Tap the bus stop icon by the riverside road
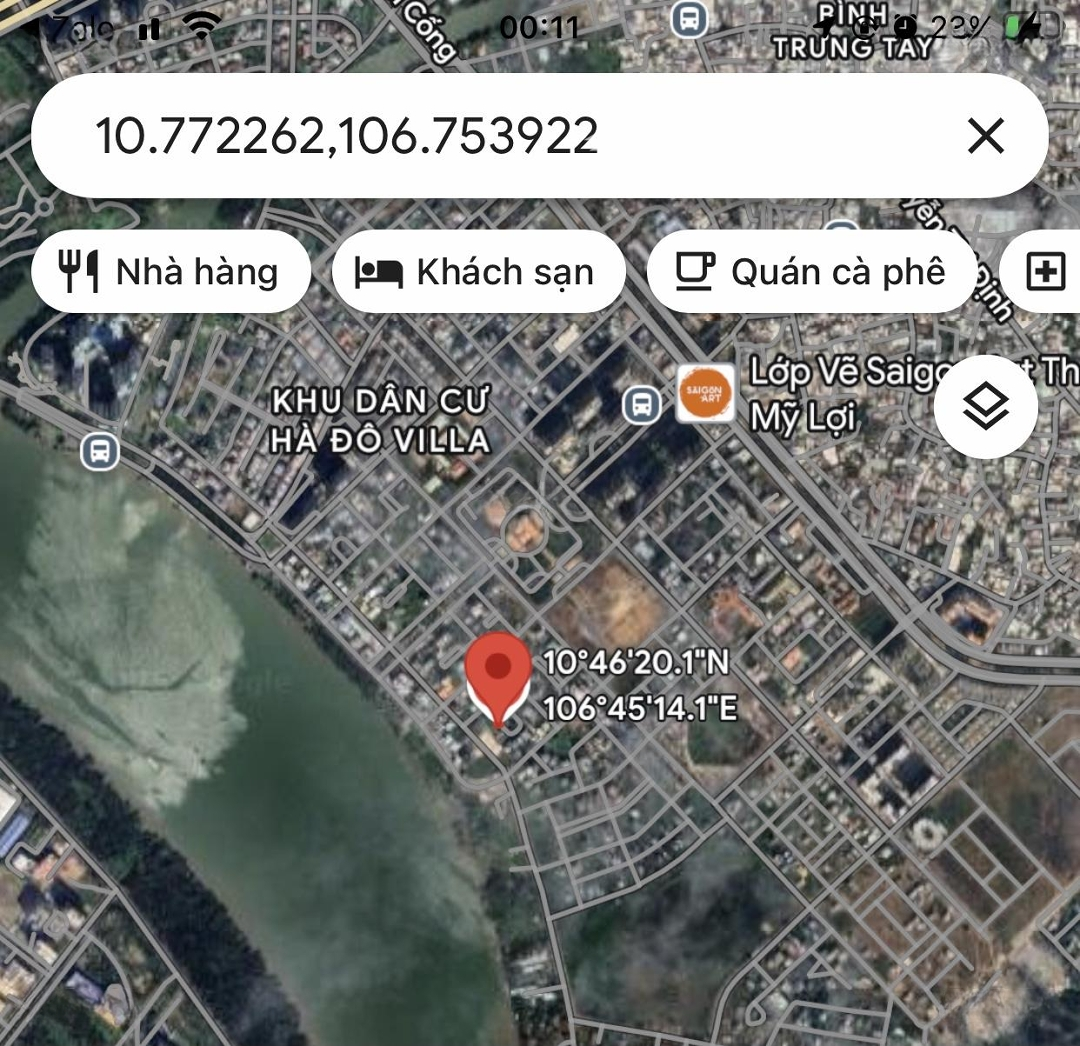The height and width of the screenshot is (1046, 1080). tap(99, 451)
